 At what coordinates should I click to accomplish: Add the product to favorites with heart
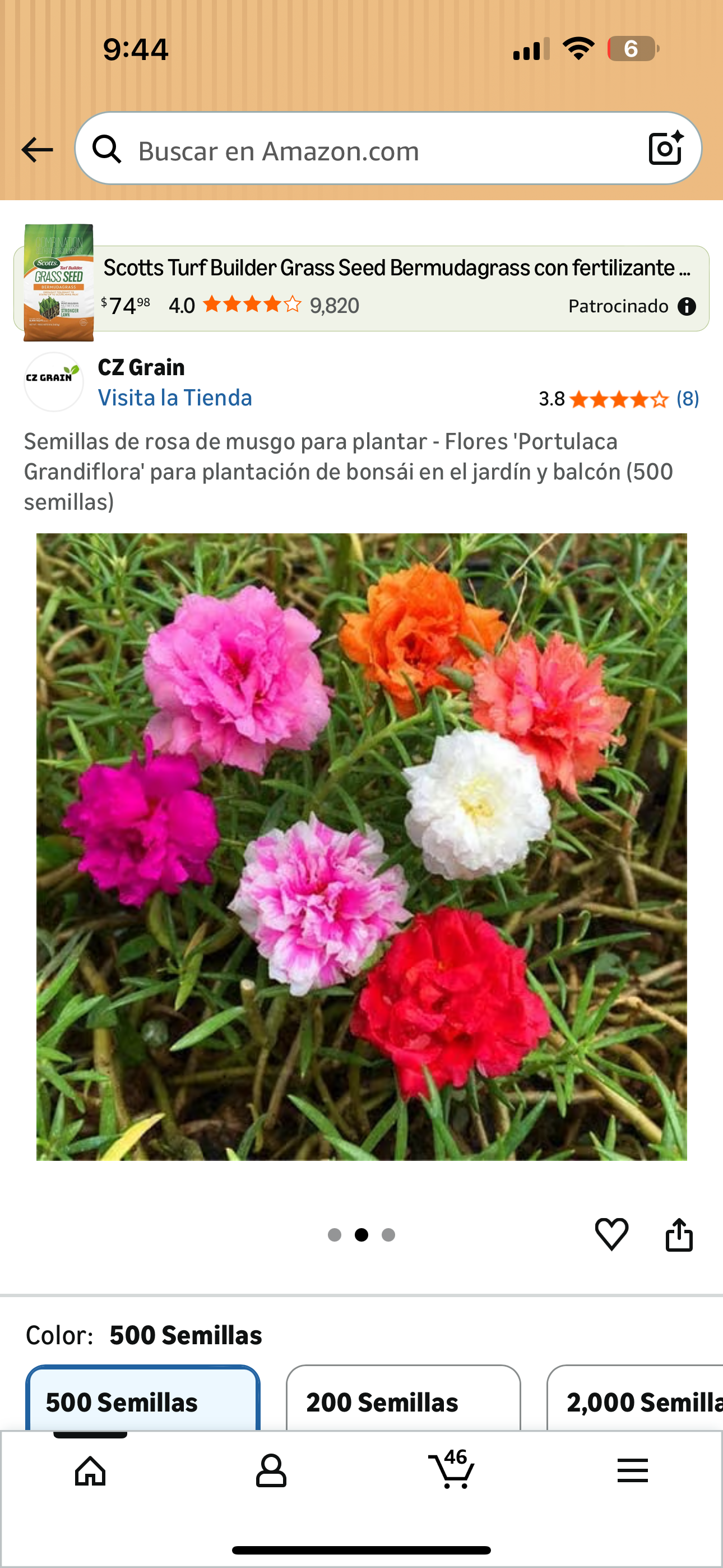point(611,1234)
